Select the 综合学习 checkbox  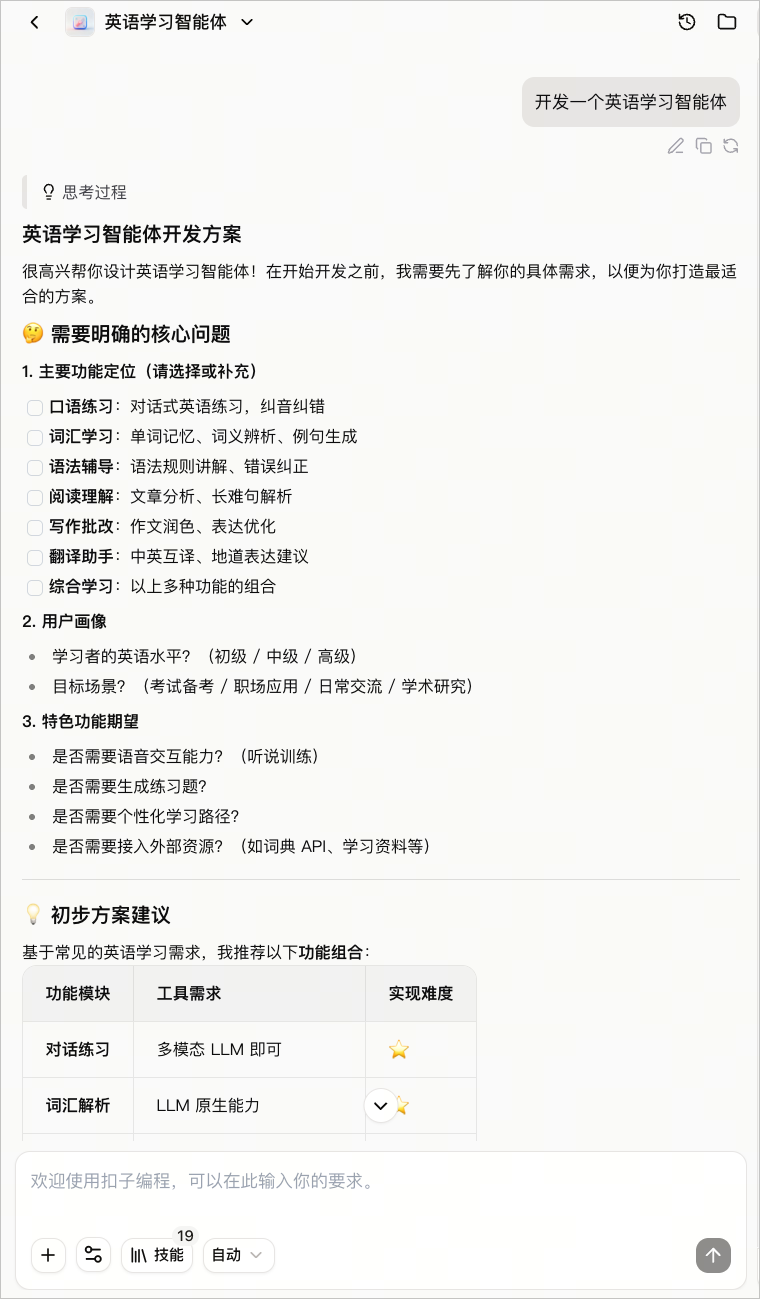(35, 588)
